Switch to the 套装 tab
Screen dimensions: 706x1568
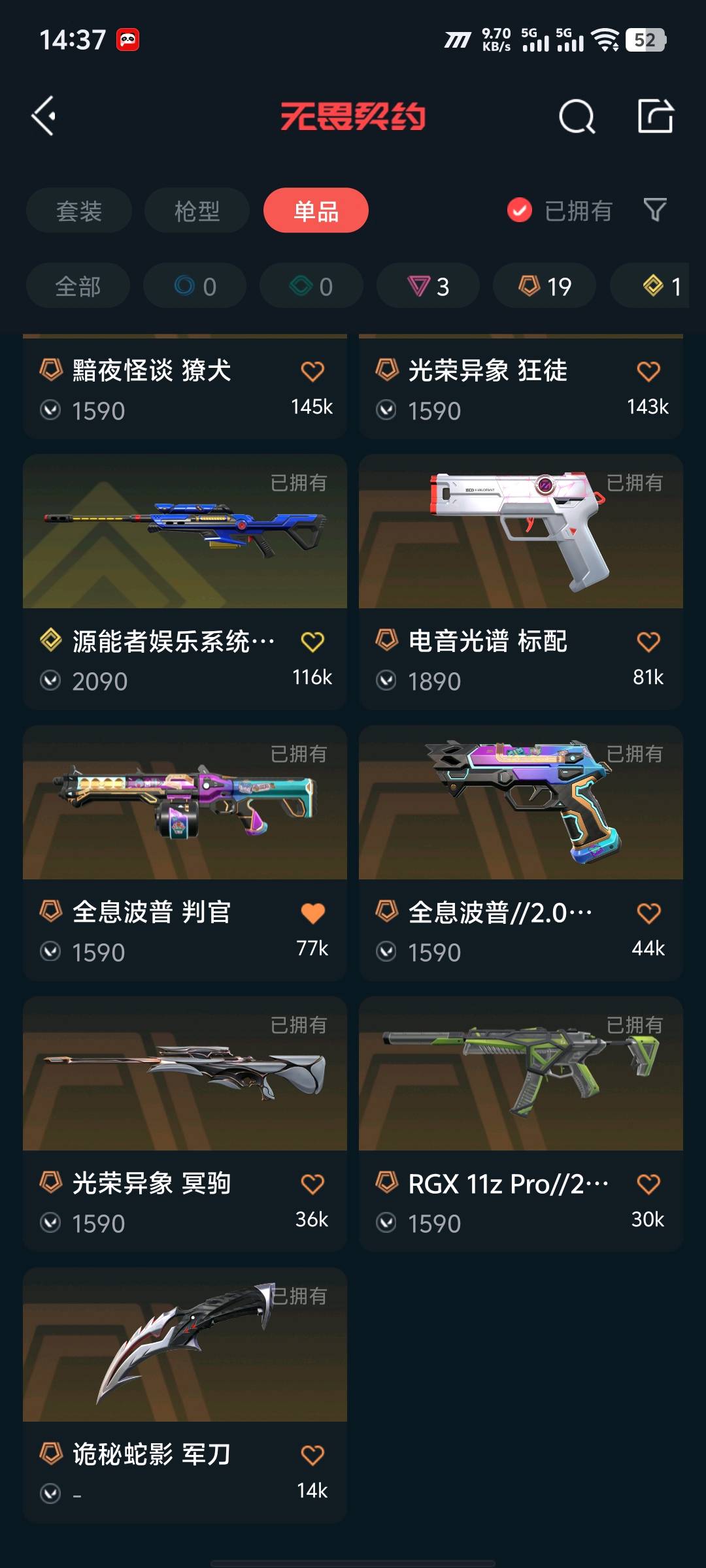click(79, 210)
